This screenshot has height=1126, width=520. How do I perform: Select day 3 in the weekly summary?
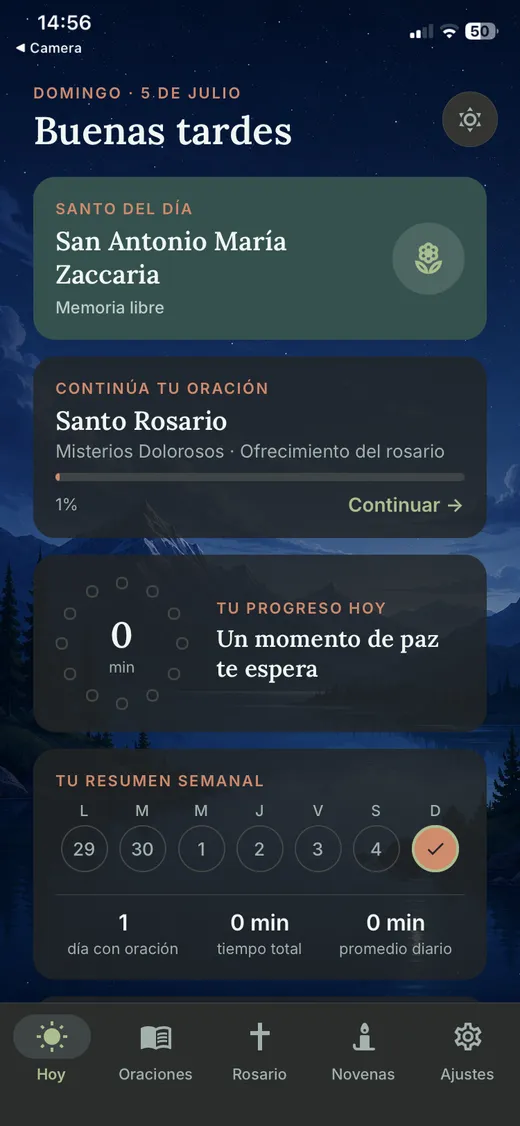click(317, 849)
